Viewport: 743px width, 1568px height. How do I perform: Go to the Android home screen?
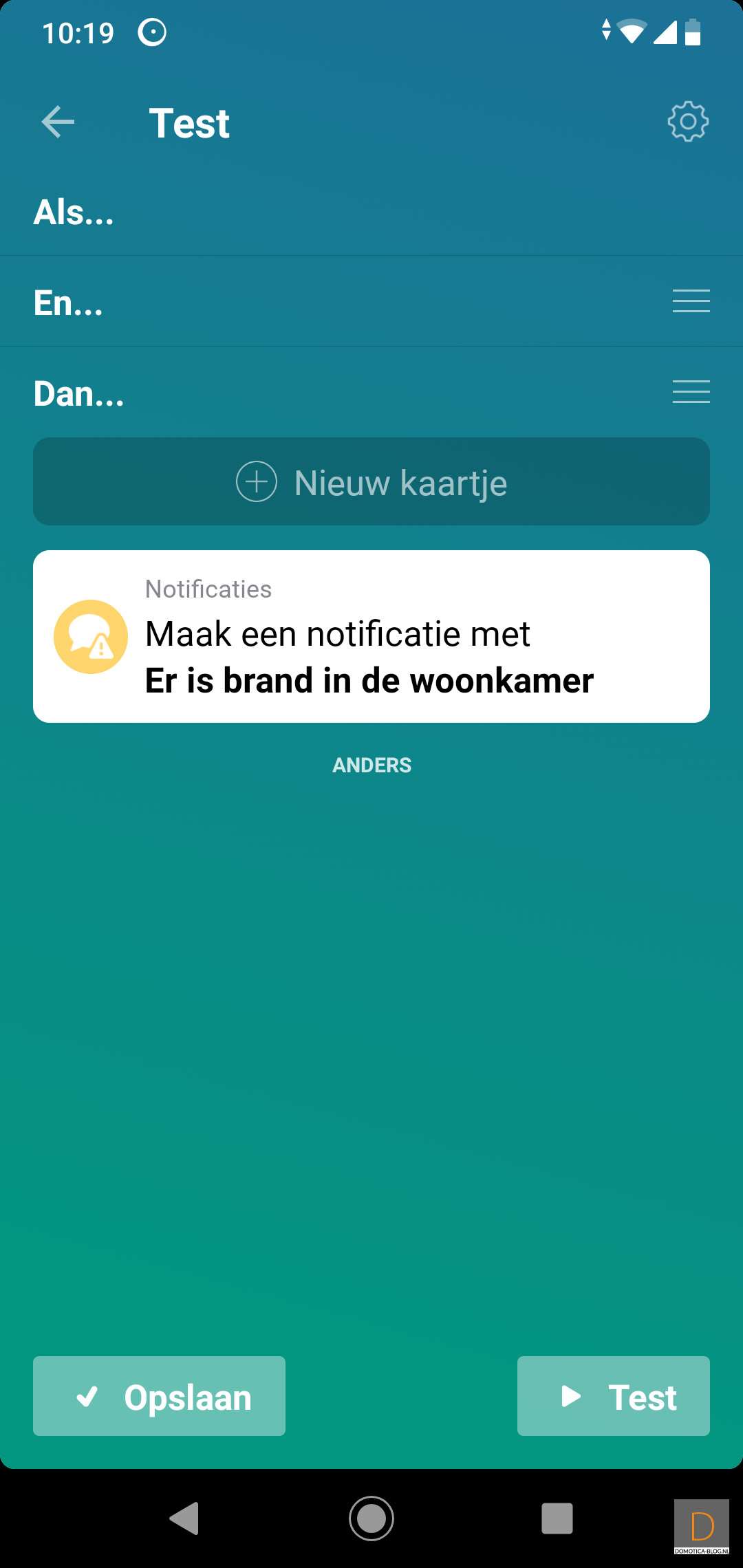(371, 1518)
